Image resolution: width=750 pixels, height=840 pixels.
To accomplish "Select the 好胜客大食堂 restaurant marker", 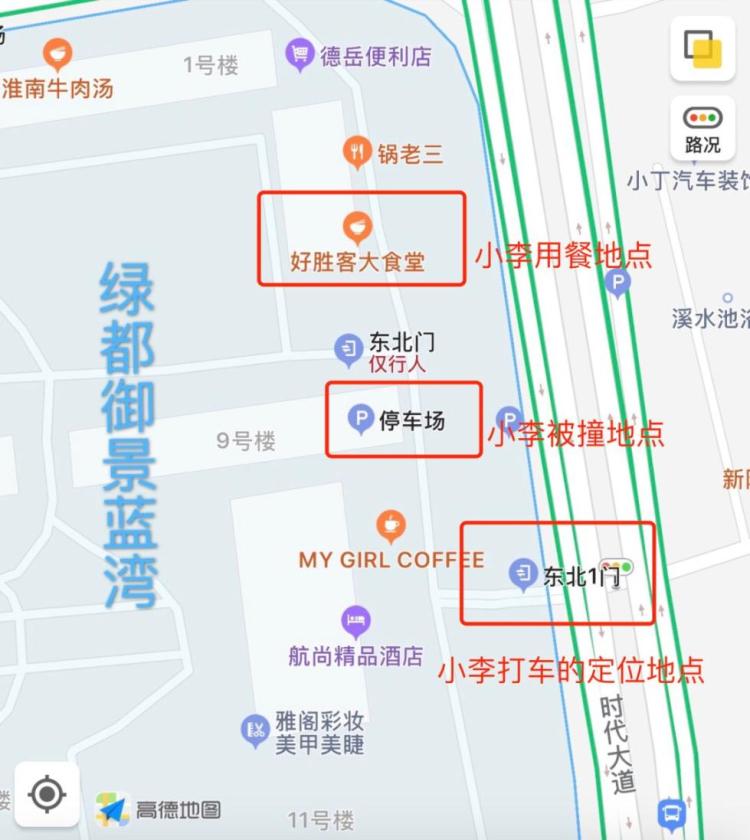I will (x=357, y=227).
